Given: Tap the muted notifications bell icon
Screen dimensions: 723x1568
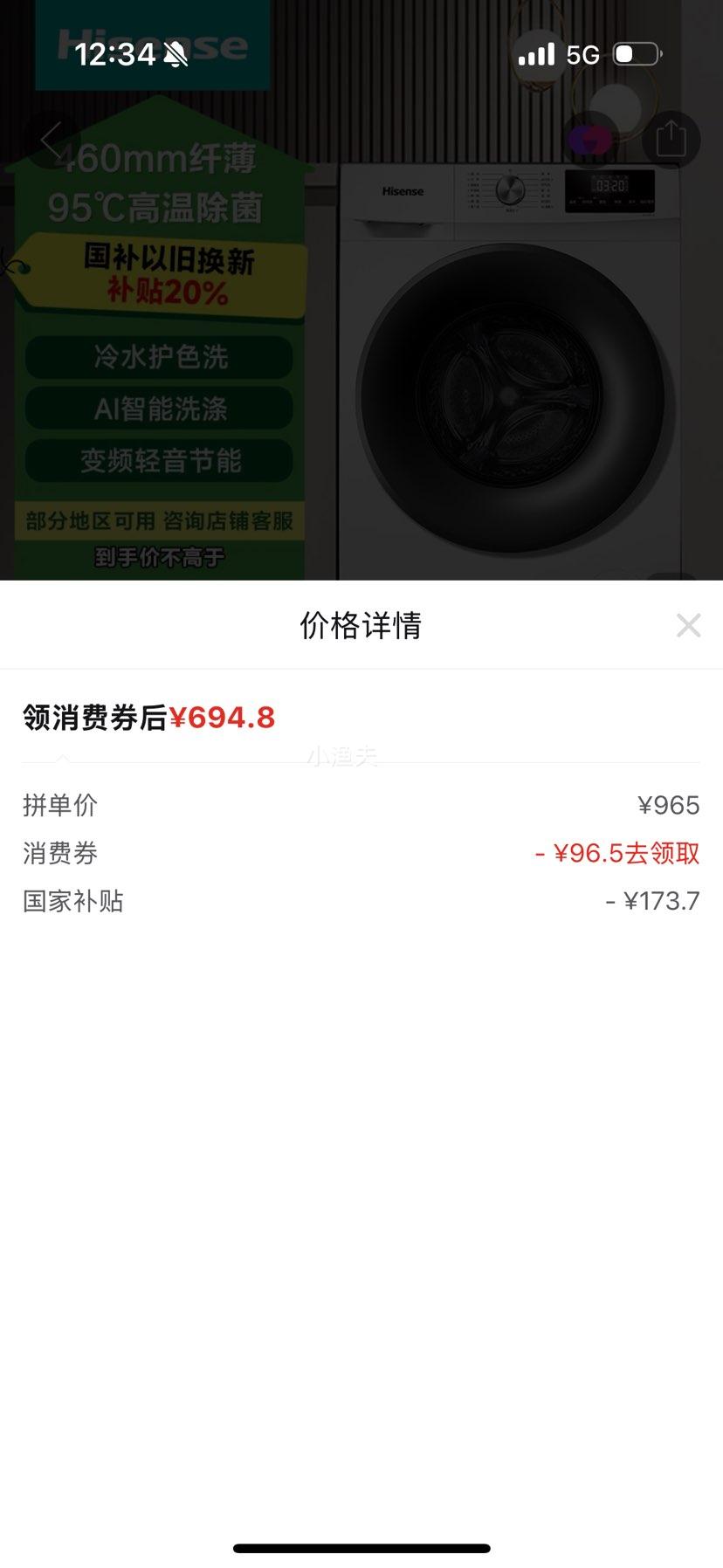Looking at the screenshot, I should 175,54.
